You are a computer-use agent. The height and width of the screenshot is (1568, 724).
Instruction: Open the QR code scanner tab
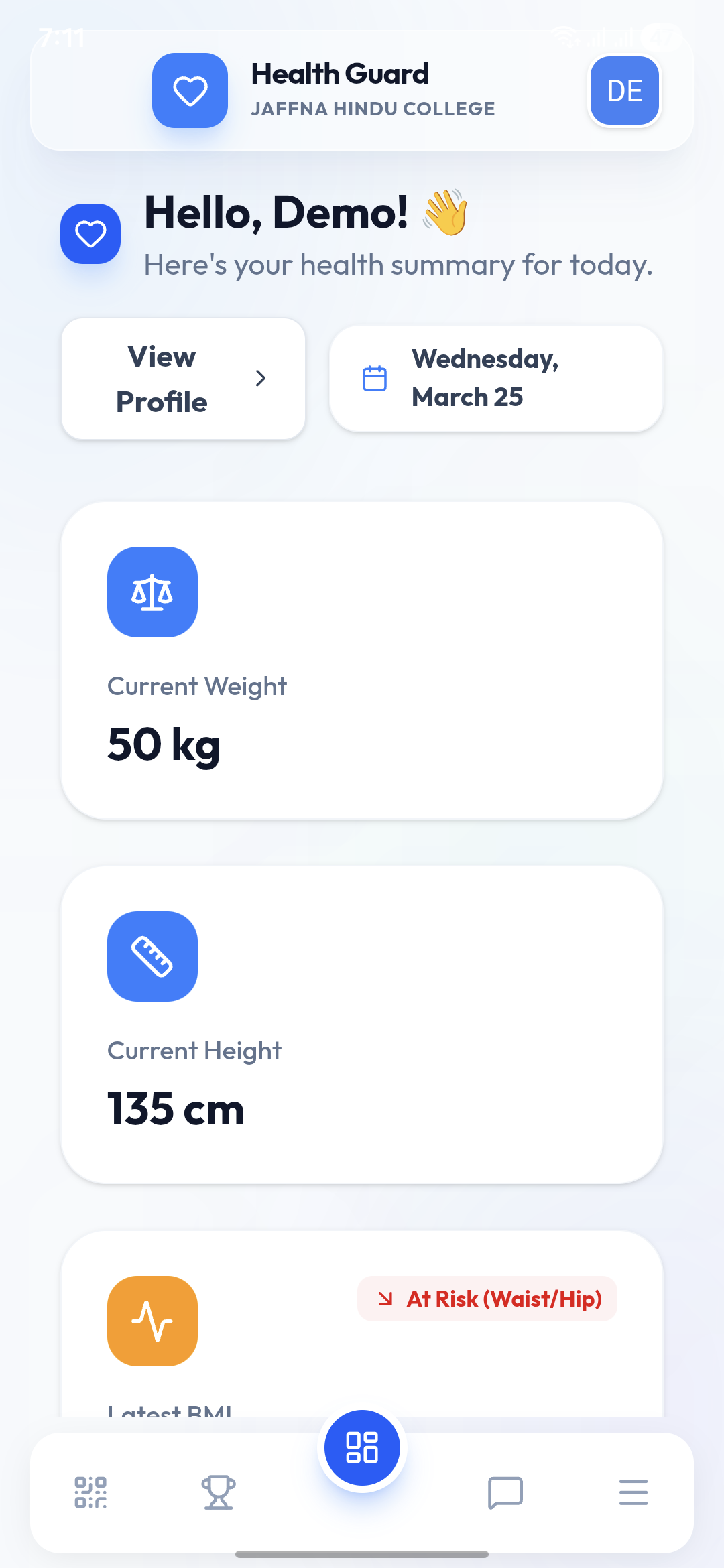click(90, 1492)
